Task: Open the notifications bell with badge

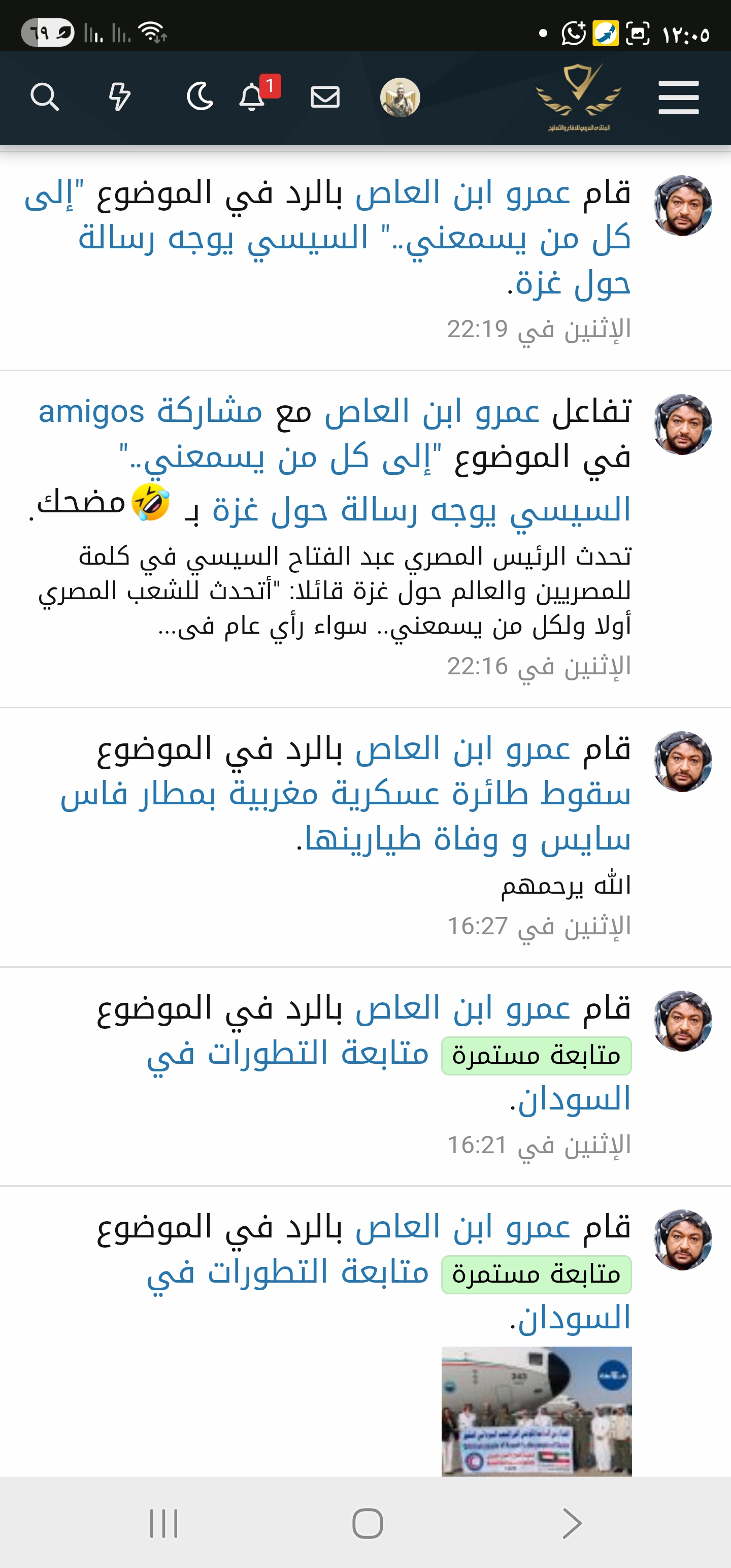Action: tap(252, 97)
